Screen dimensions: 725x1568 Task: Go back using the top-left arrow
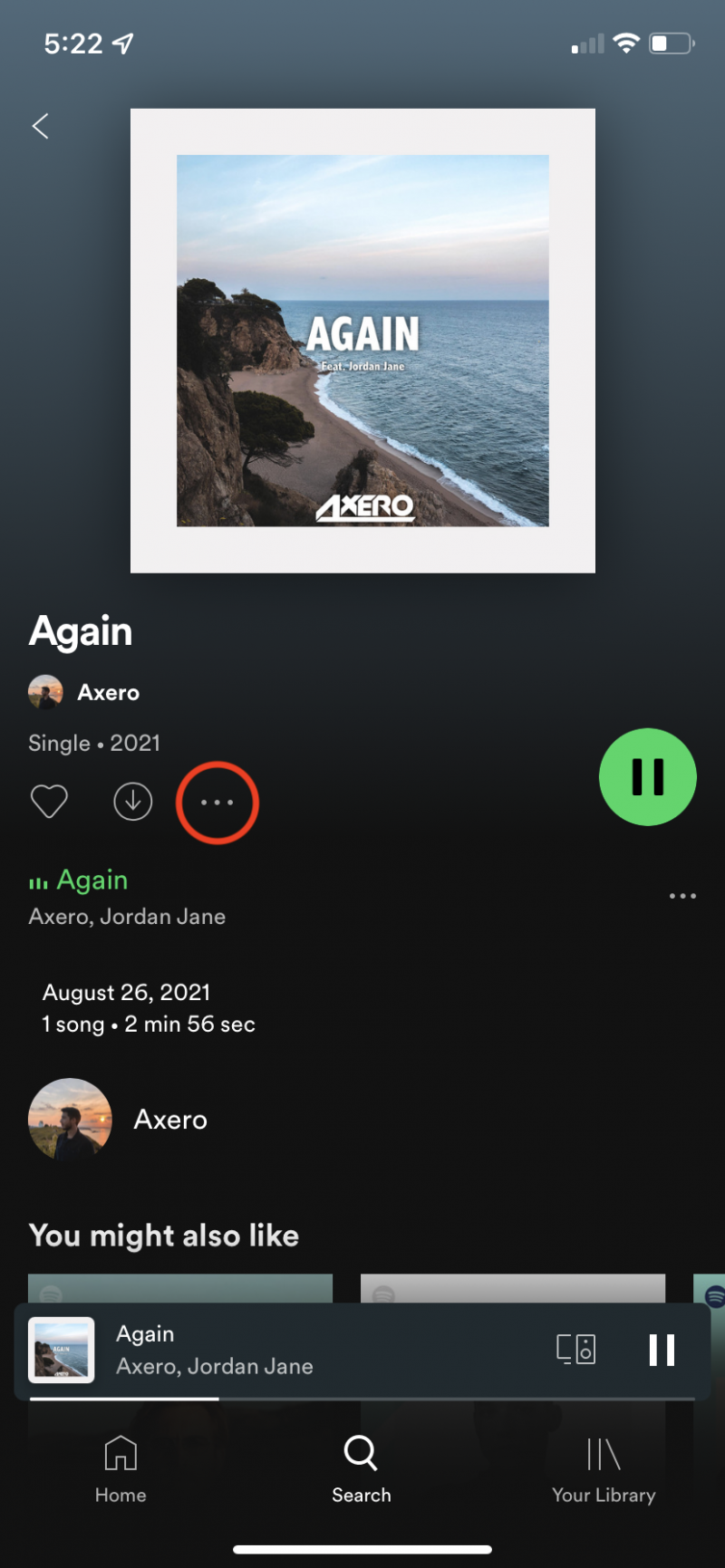[x=41, y=126]
